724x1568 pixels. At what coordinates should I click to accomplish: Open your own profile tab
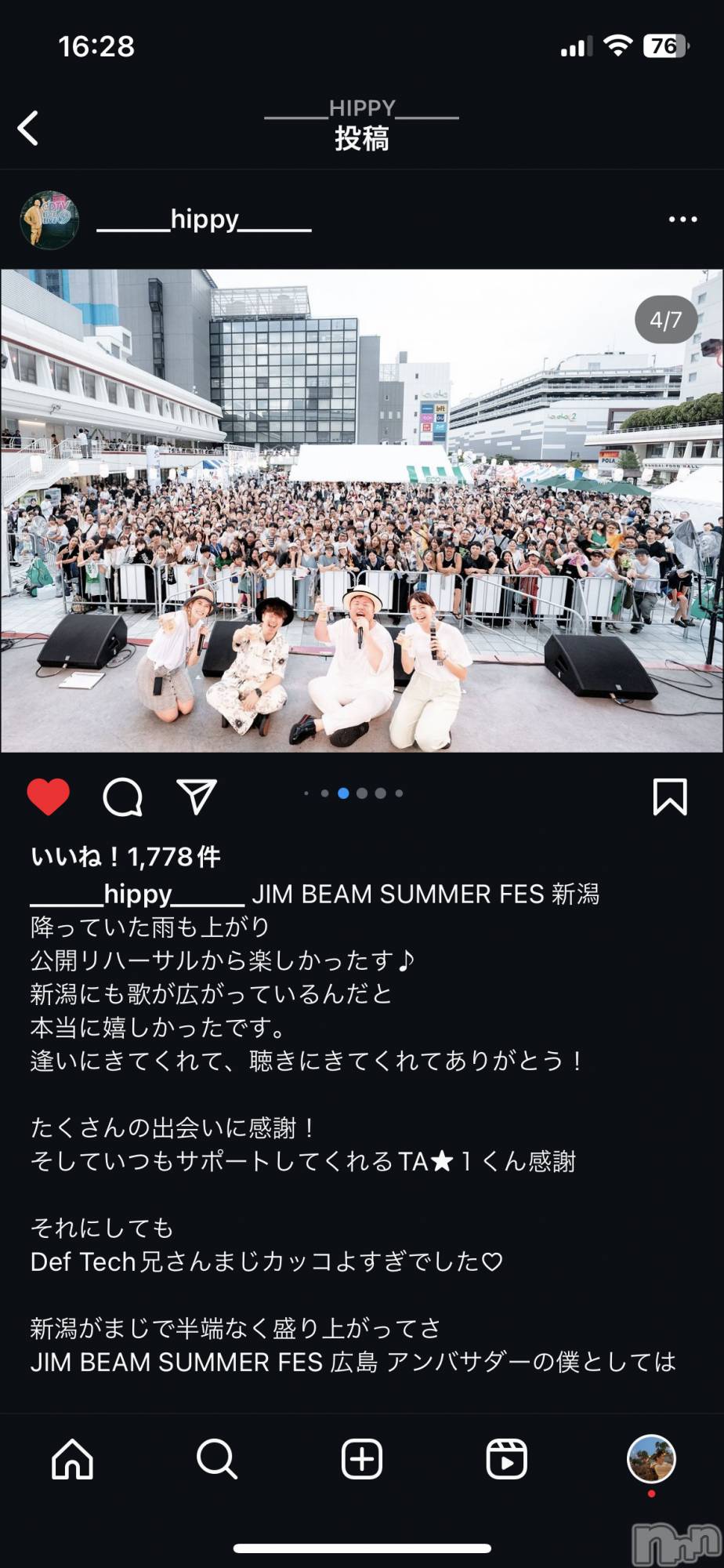(x=651, y=1460)
